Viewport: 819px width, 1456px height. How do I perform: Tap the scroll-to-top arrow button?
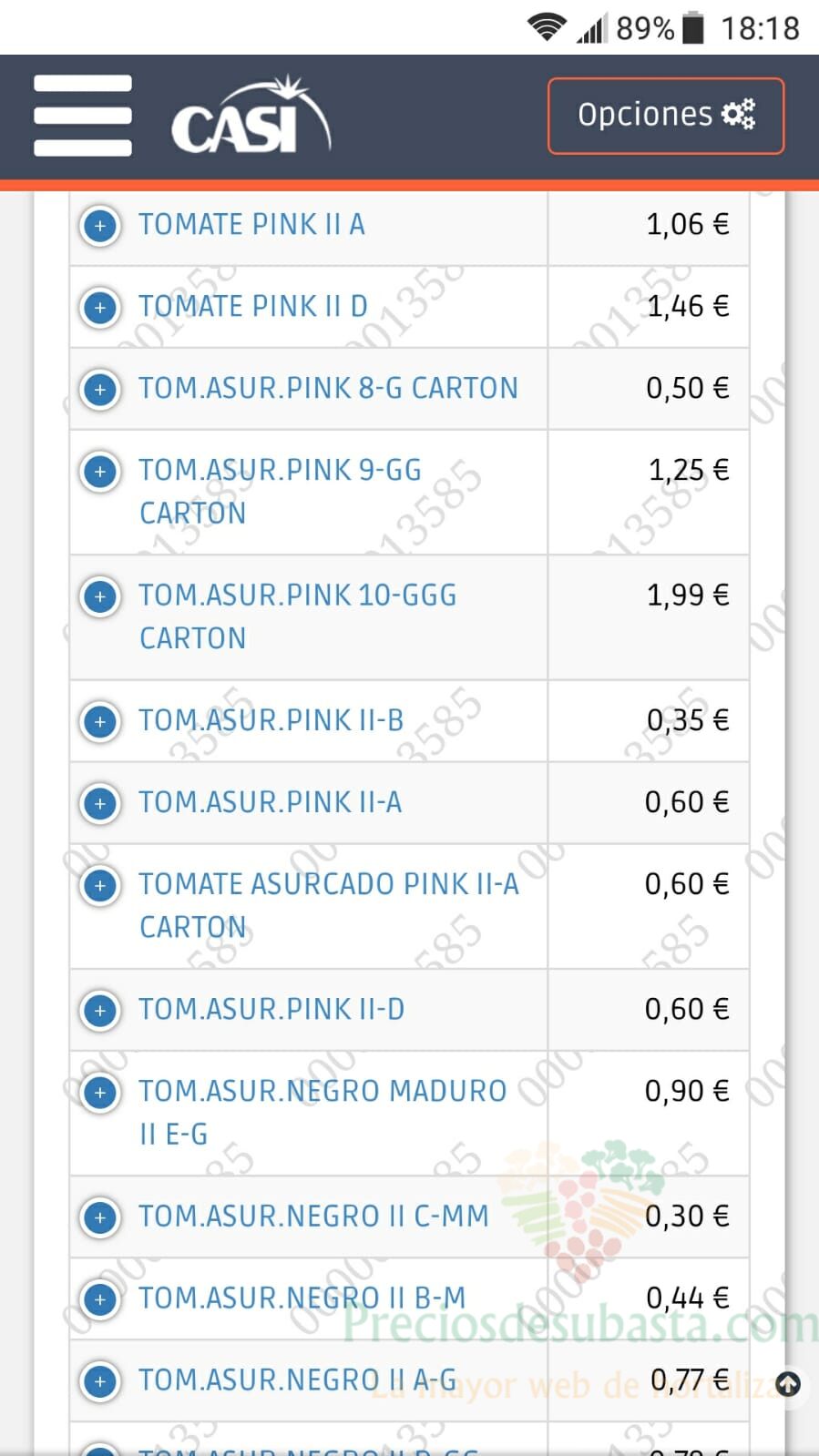788,1385
